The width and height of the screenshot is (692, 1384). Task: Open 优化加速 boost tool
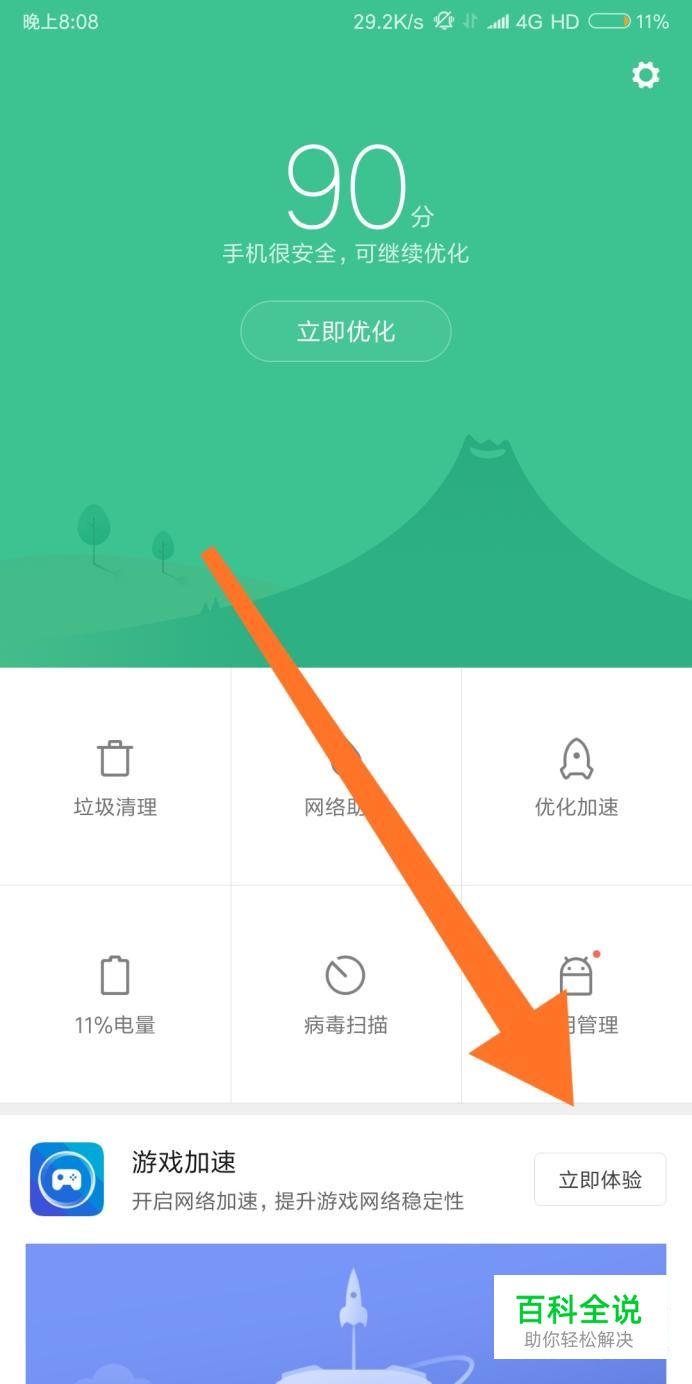pyautogui.click(x=576, y=778)
